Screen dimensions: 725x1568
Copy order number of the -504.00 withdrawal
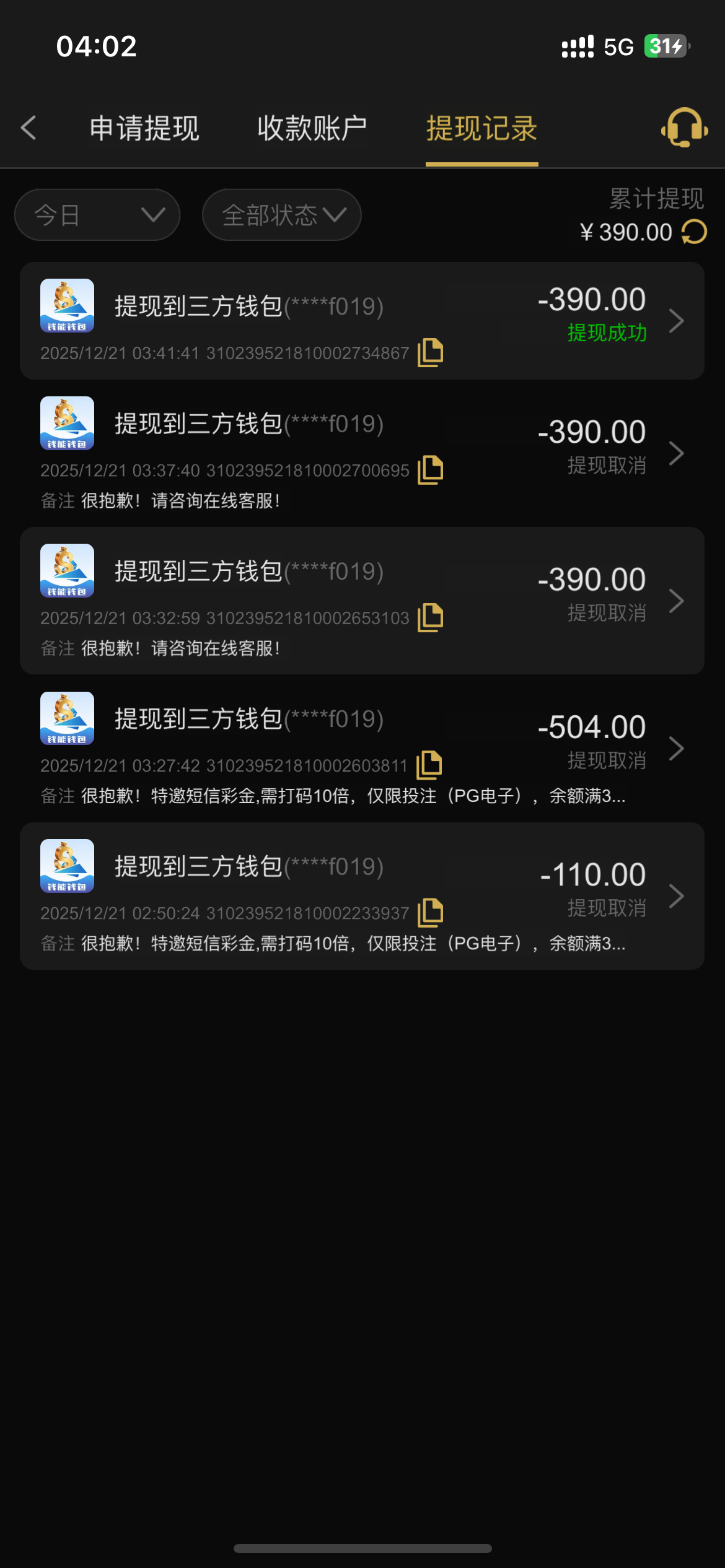coord(431,764)
